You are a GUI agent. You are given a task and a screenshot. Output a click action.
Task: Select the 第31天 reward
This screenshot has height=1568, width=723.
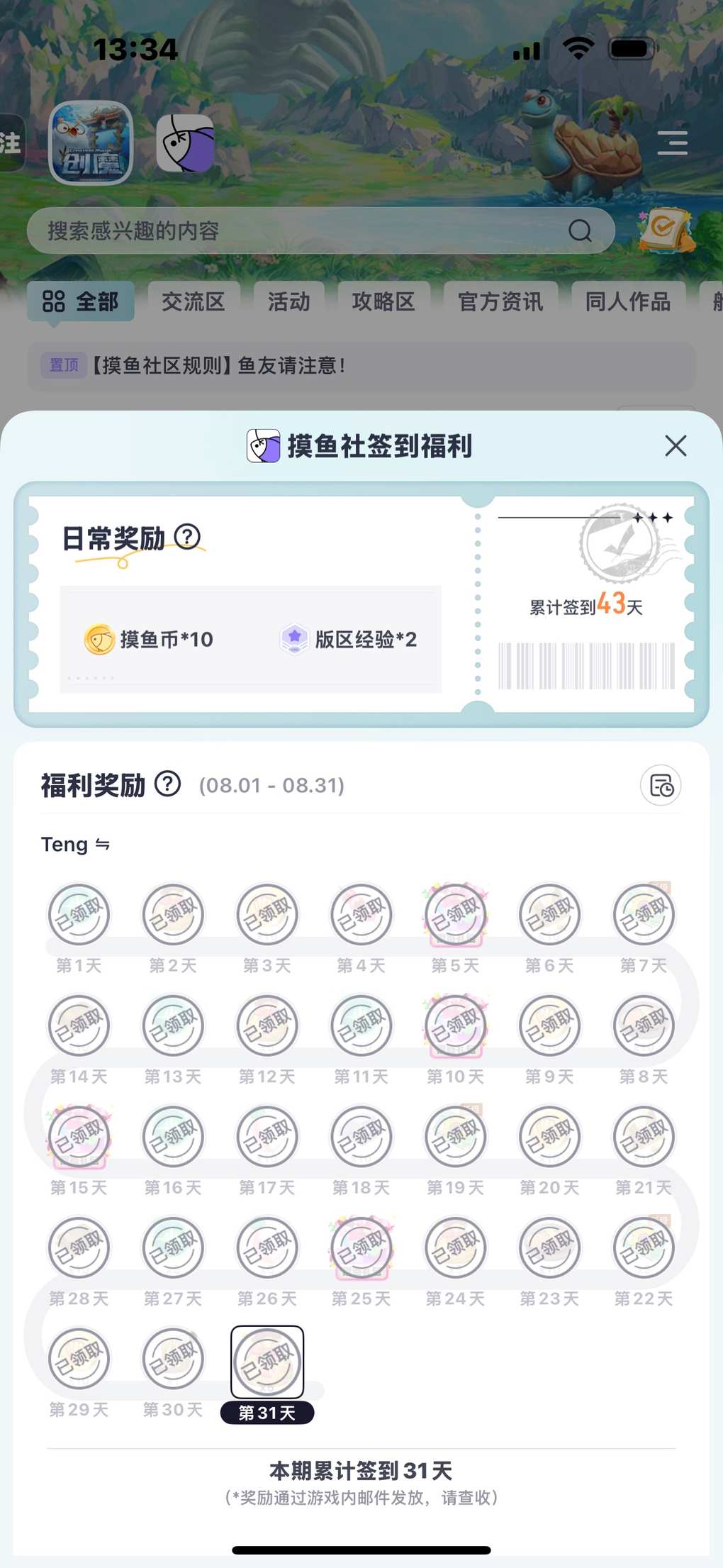(x=267, y=1362)
